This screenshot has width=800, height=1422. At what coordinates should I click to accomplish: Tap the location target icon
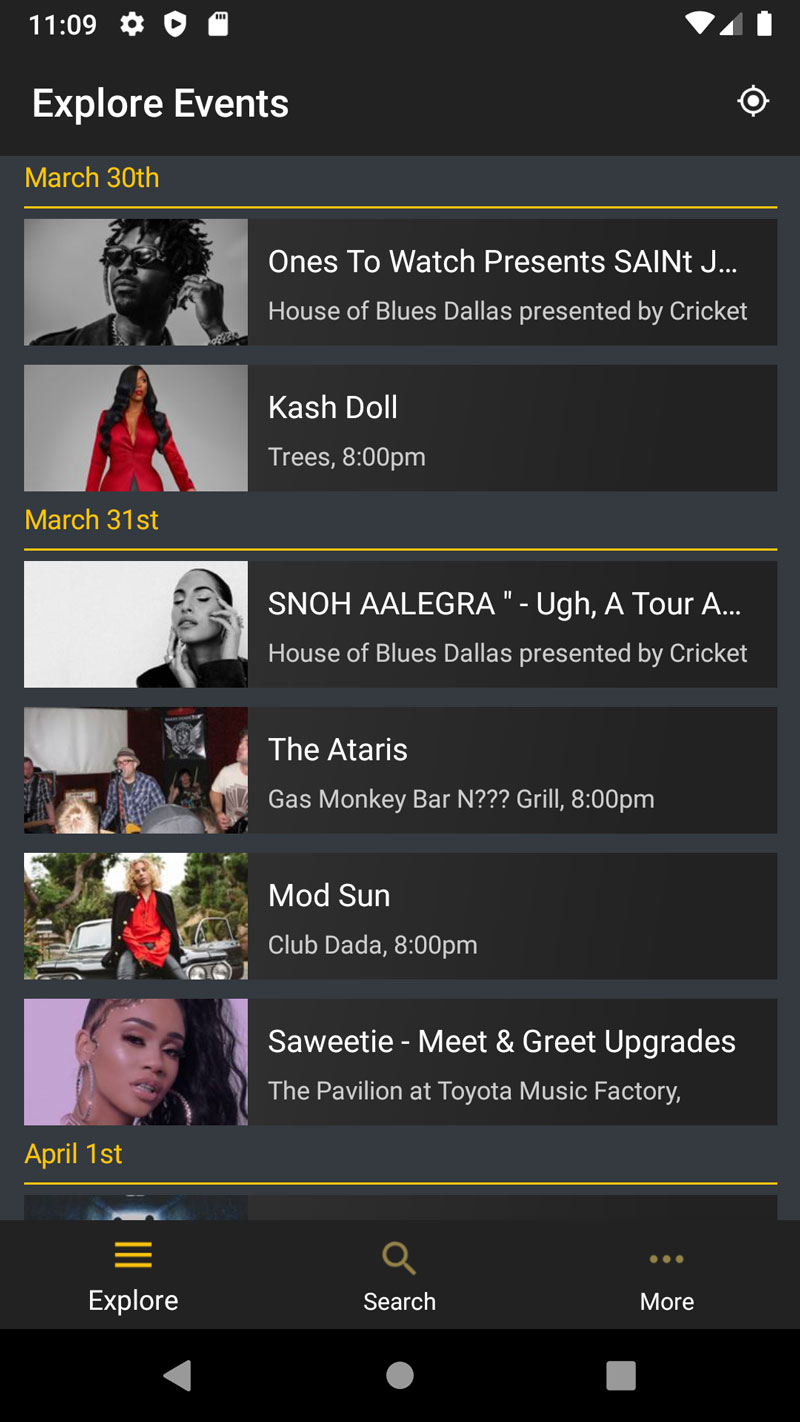[x=752, y=102]
